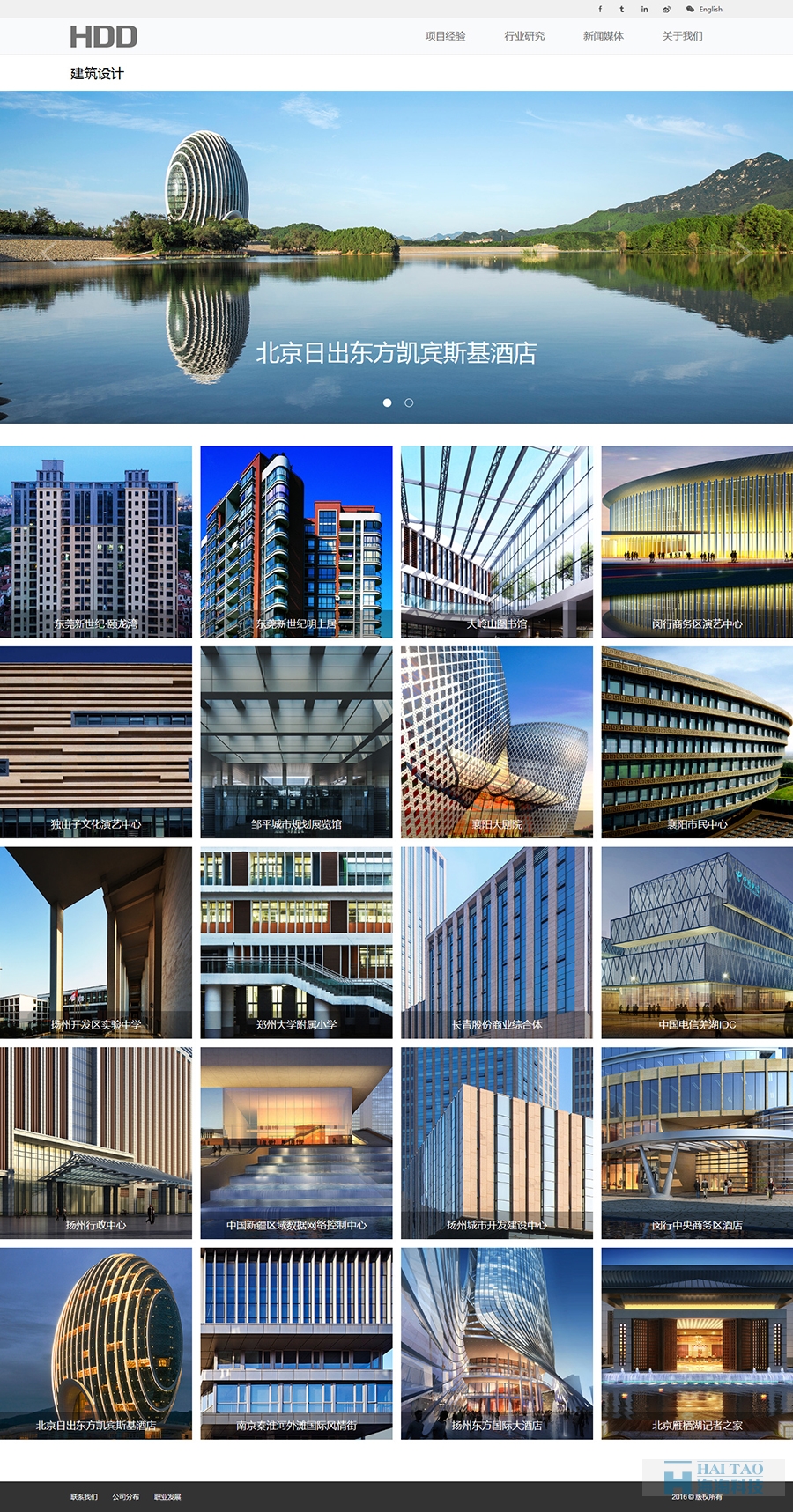Open the 北京雁栖湖记者之家 project
Screen dimensions: 793x1512
[x=697, y=1343]
